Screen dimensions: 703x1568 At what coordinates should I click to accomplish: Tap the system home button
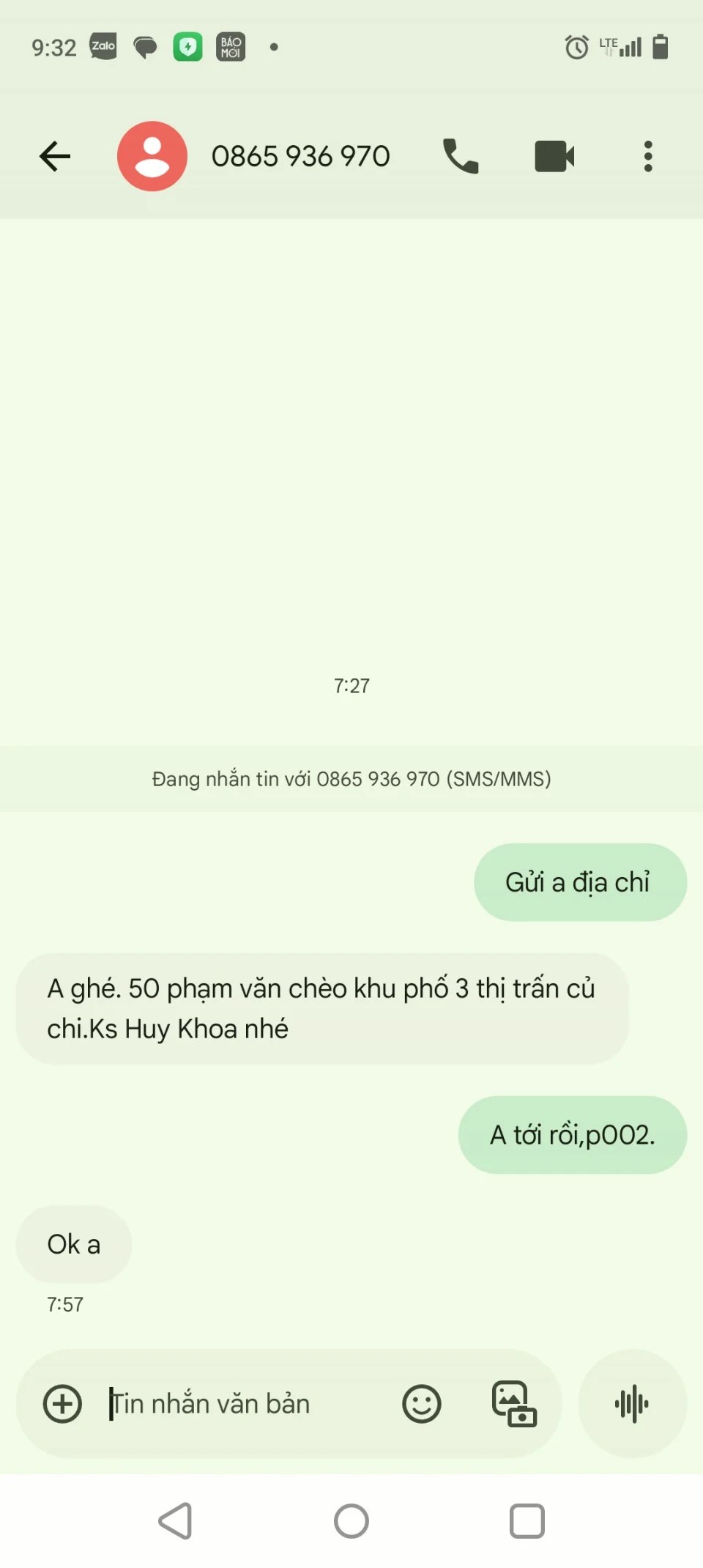point(351,1521)
